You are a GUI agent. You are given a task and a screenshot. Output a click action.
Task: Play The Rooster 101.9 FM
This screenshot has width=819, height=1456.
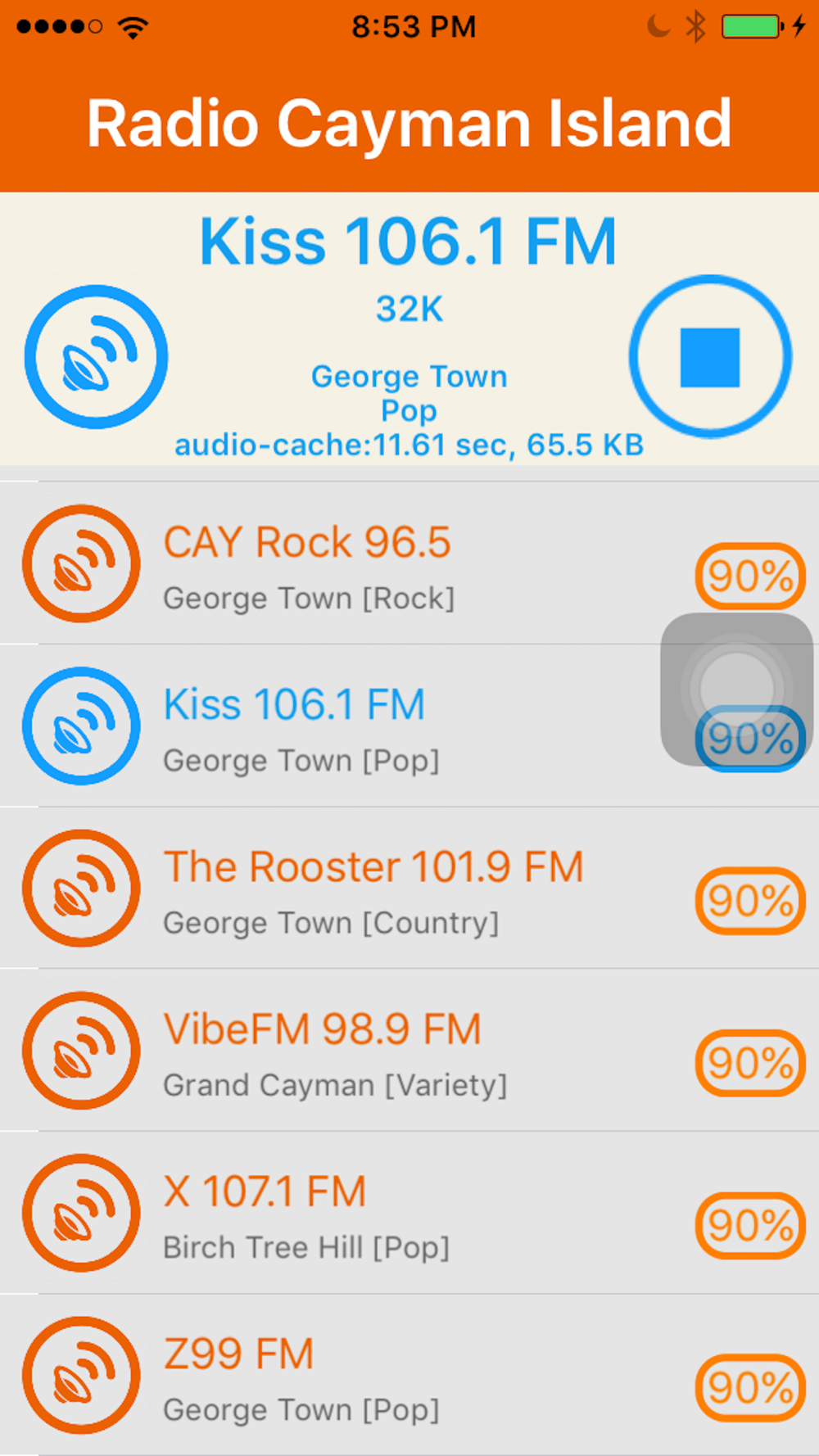(409, 888)
